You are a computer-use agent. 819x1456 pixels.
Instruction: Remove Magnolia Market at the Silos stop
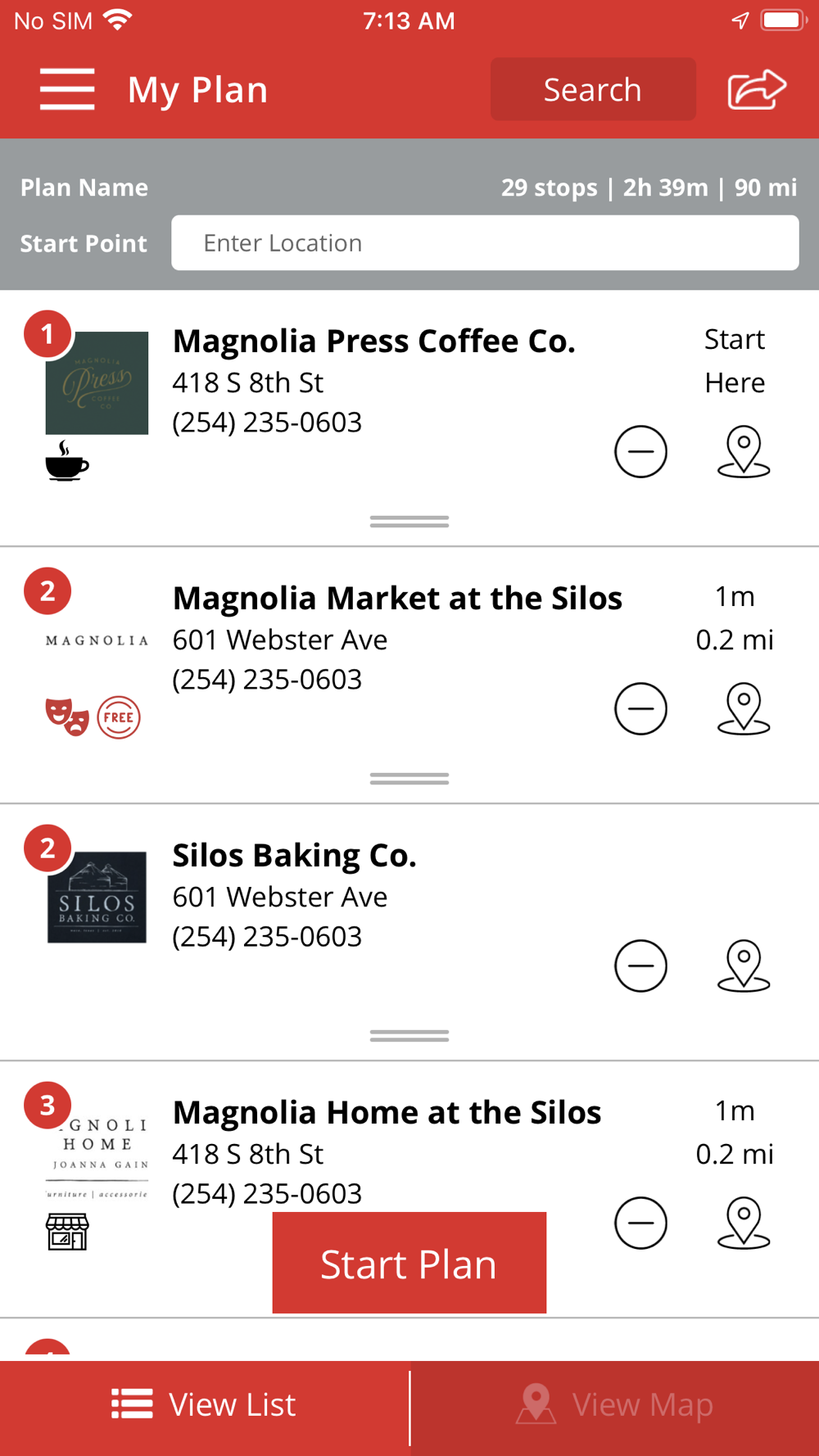(x=640, y=708)
